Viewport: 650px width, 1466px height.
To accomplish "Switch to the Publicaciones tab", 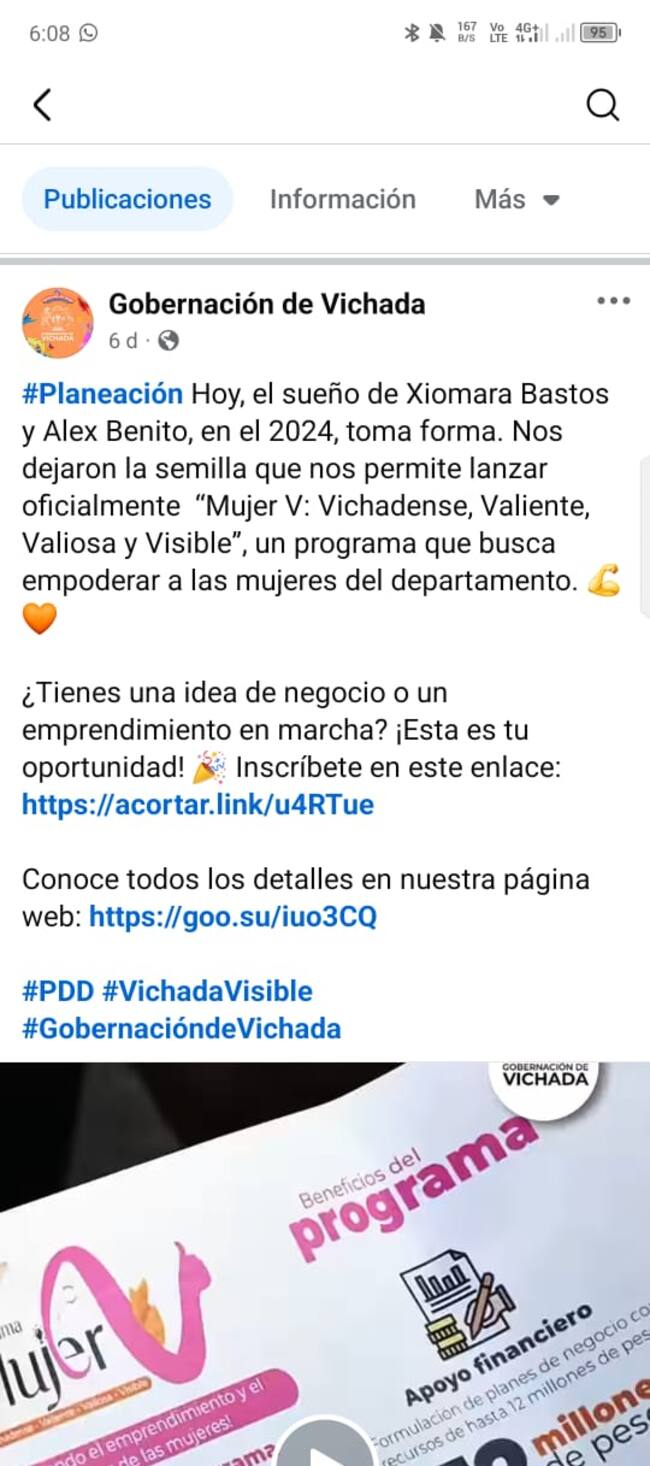I will pos(127,199).
